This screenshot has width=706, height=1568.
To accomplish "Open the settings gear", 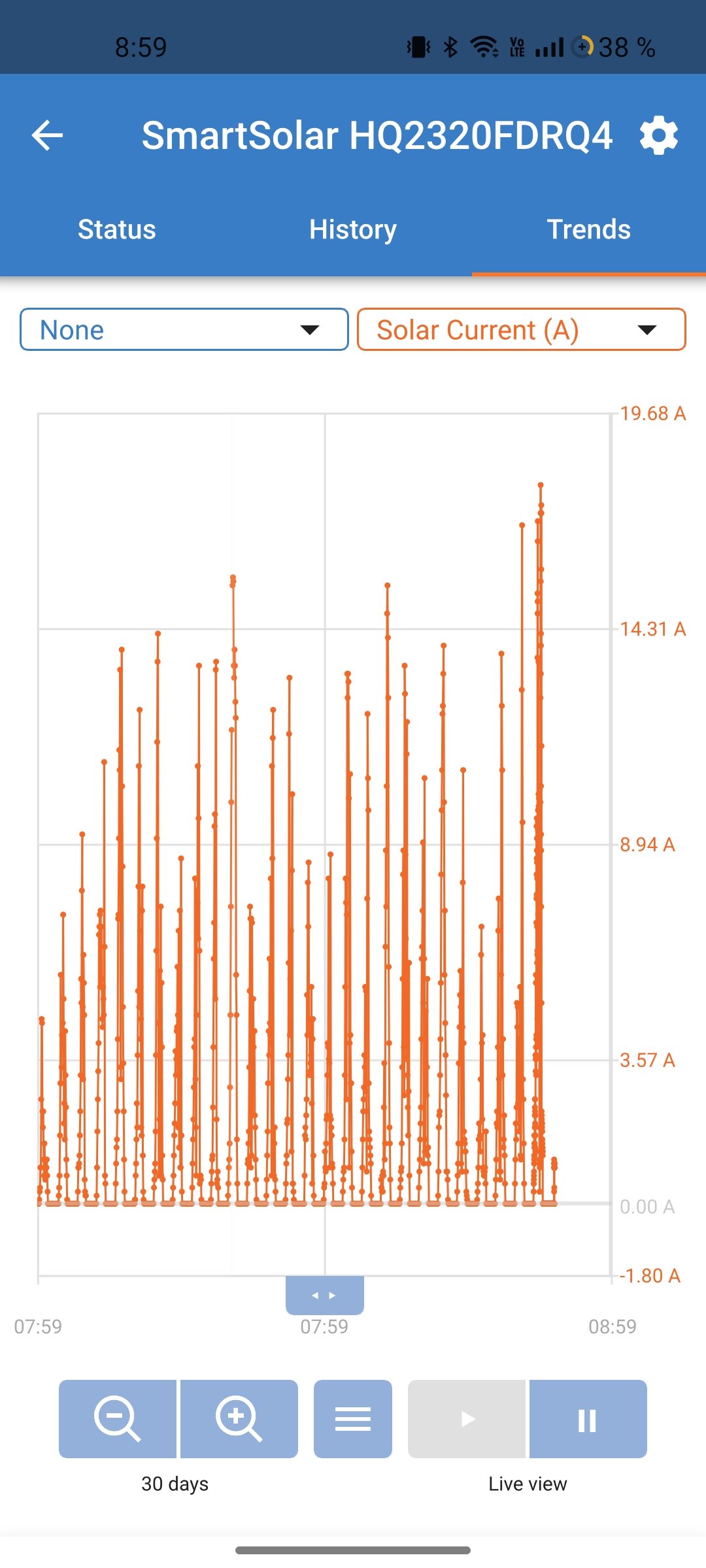I will [658, 135].
